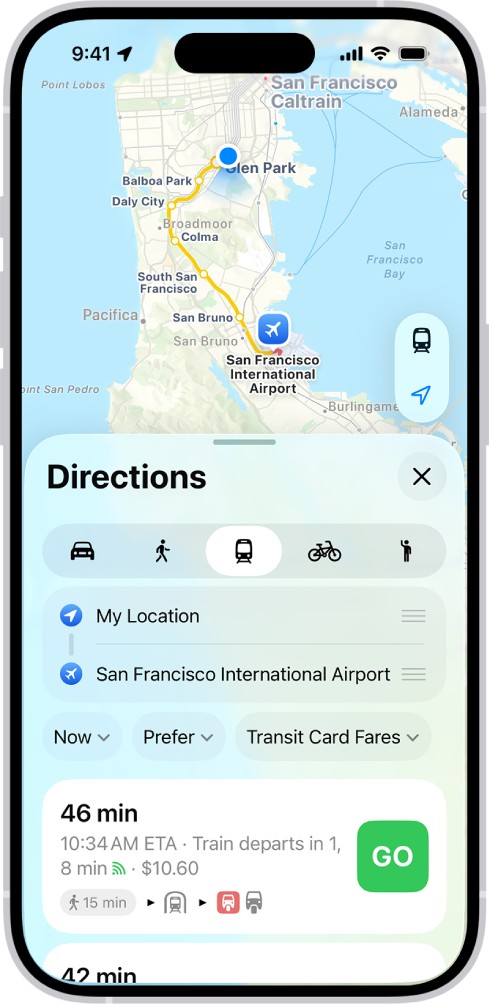Close the Directions panel

pos(421,476)
